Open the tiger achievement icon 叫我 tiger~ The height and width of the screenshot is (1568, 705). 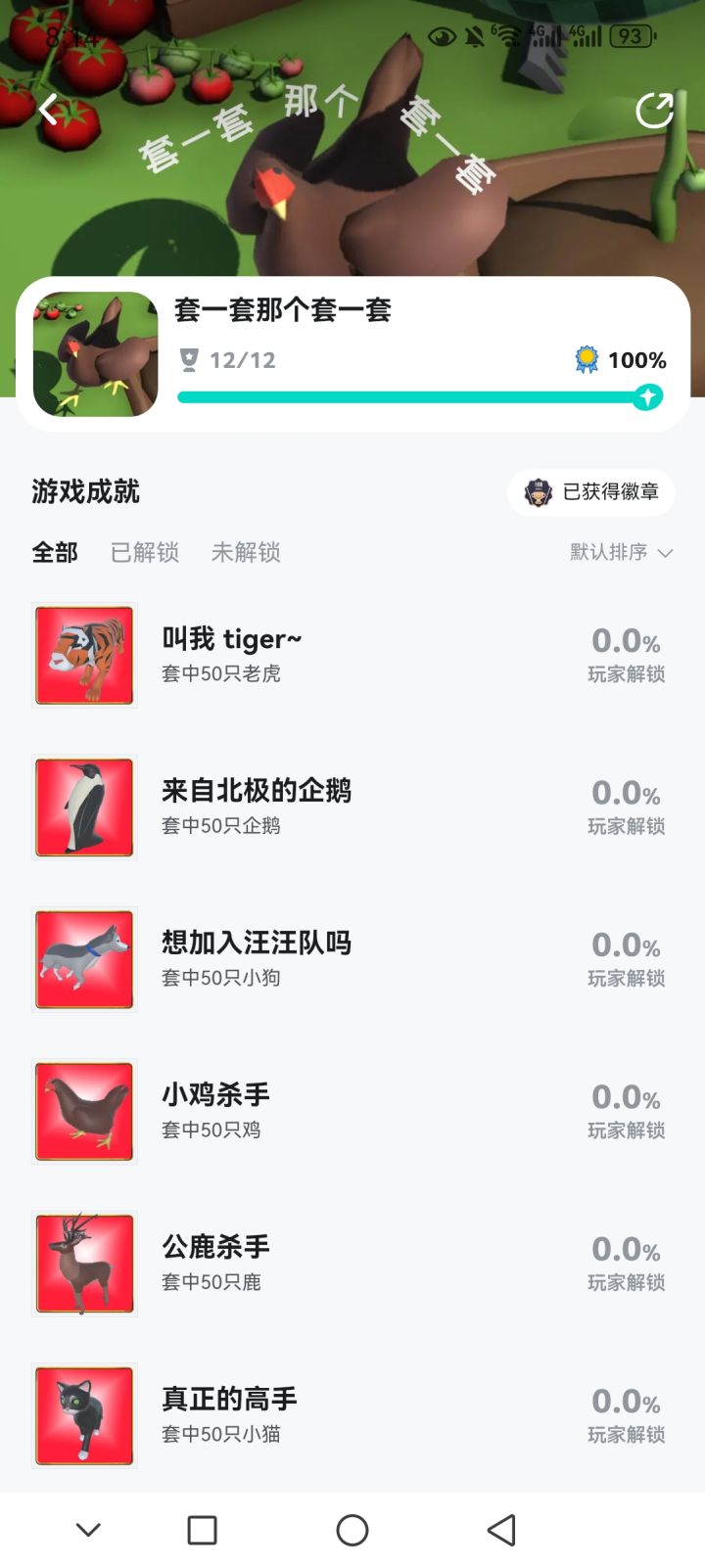coord(83,656)
